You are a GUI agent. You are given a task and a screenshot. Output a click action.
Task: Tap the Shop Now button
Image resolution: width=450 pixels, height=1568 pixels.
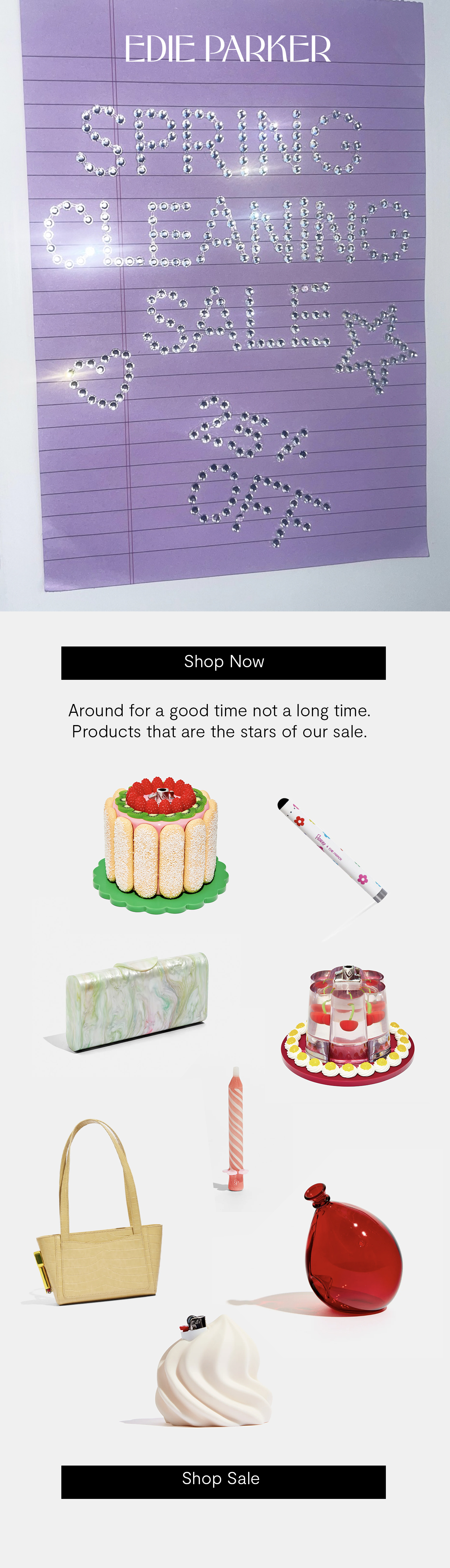[223, 662]
